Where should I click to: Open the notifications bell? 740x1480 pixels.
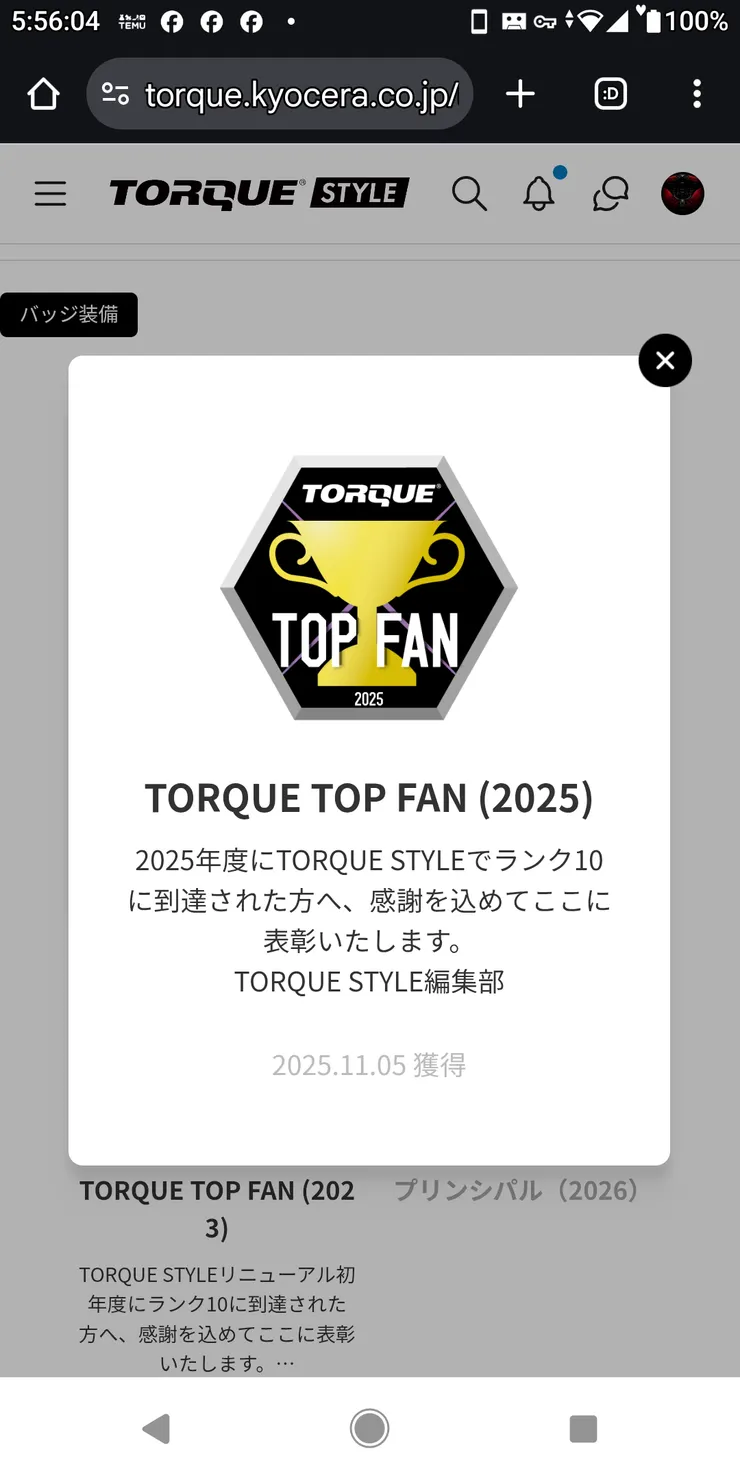coord(539,193)
